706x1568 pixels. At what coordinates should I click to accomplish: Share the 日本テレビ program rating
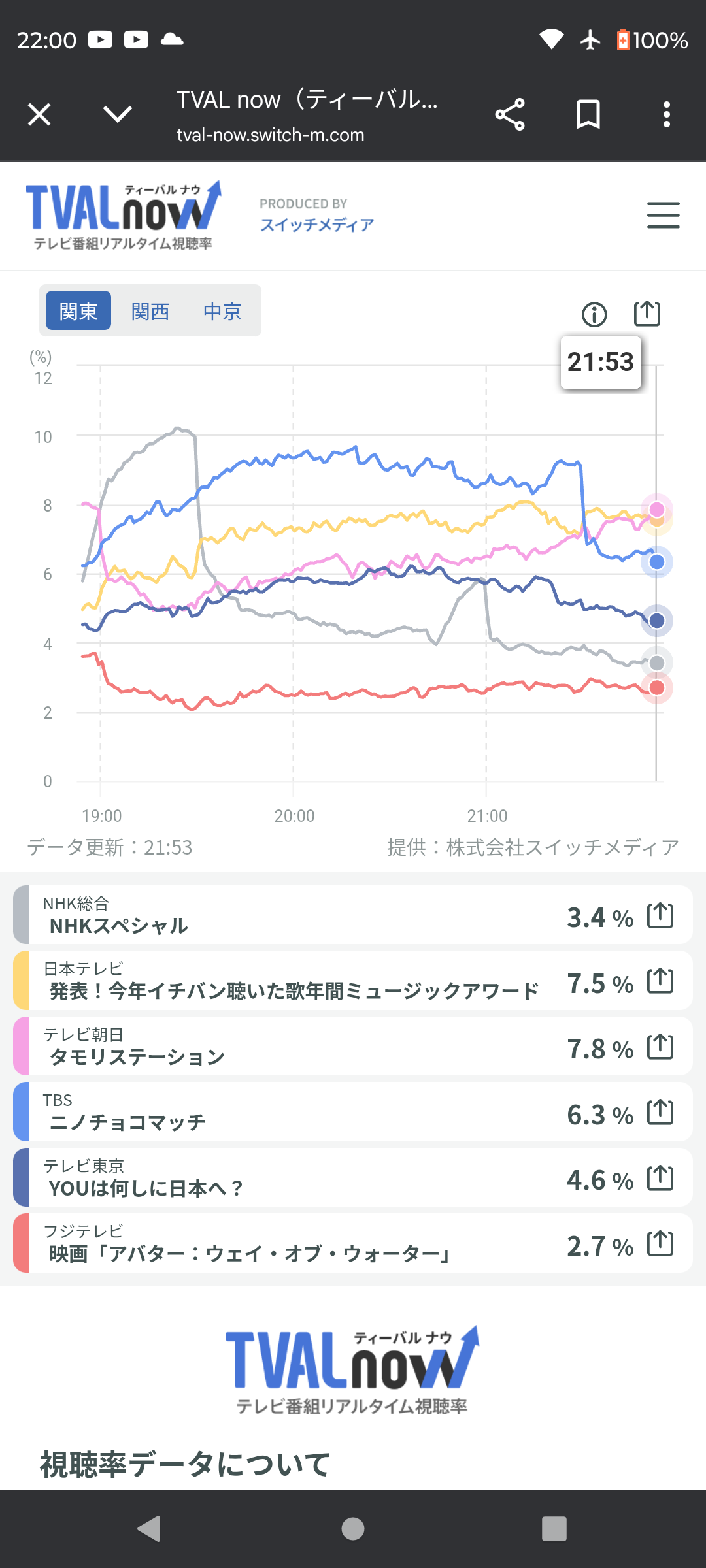(x=660, y=981)
